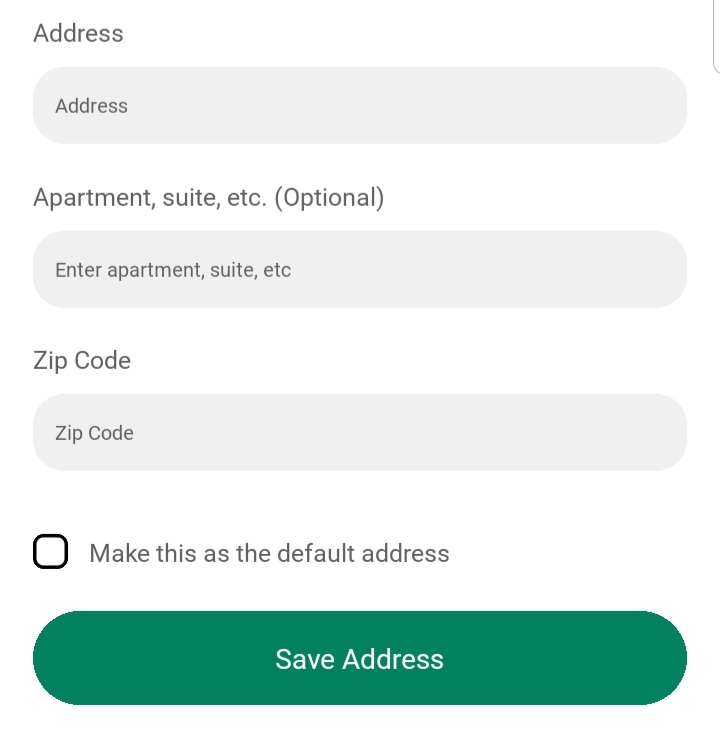Save the address with Save Address
The image size is (720, 748).
360,658
